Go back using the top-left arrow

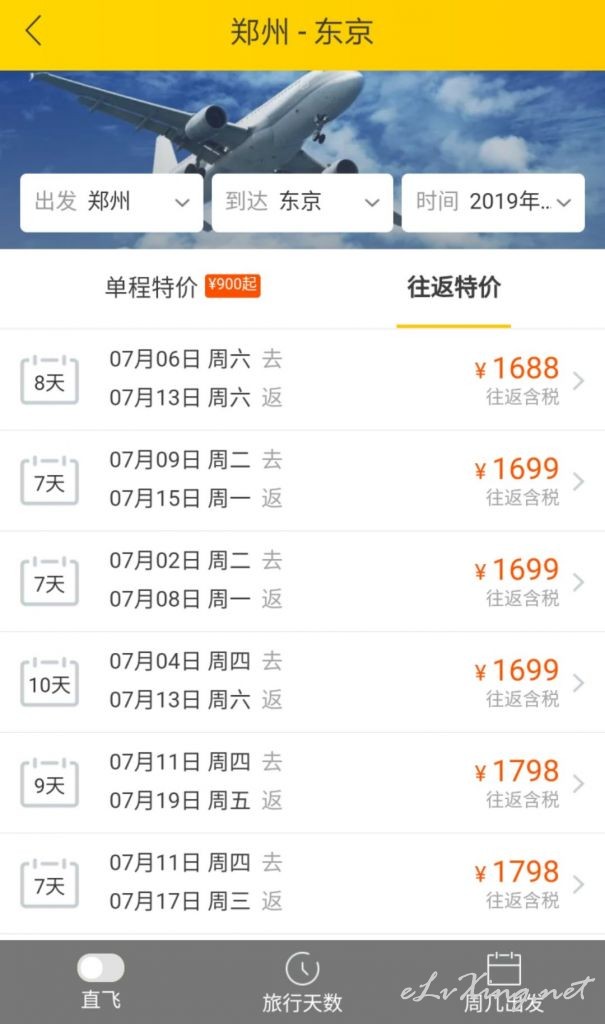pos(33,31)
